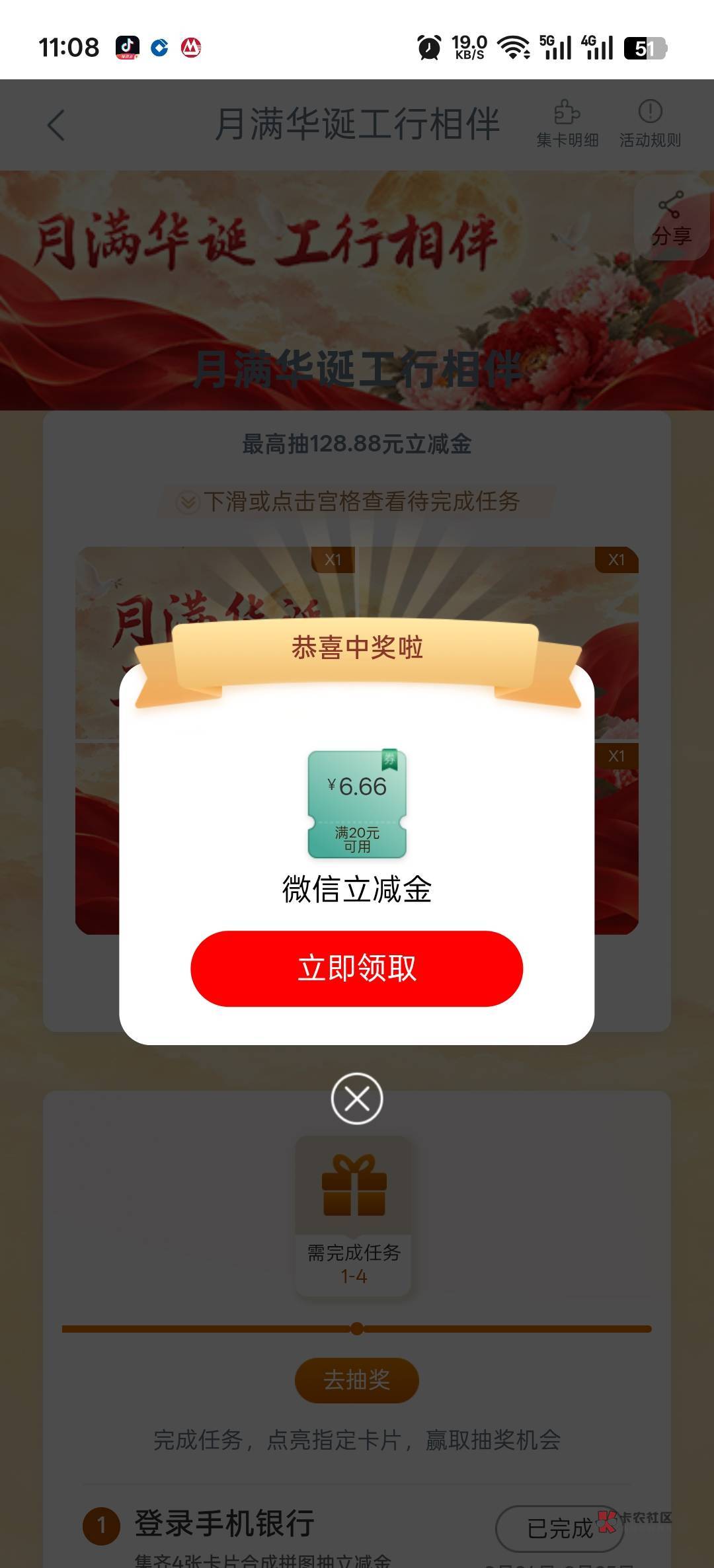
Task: Open 集卡明细 card details
Action: [x=567, y=124]
